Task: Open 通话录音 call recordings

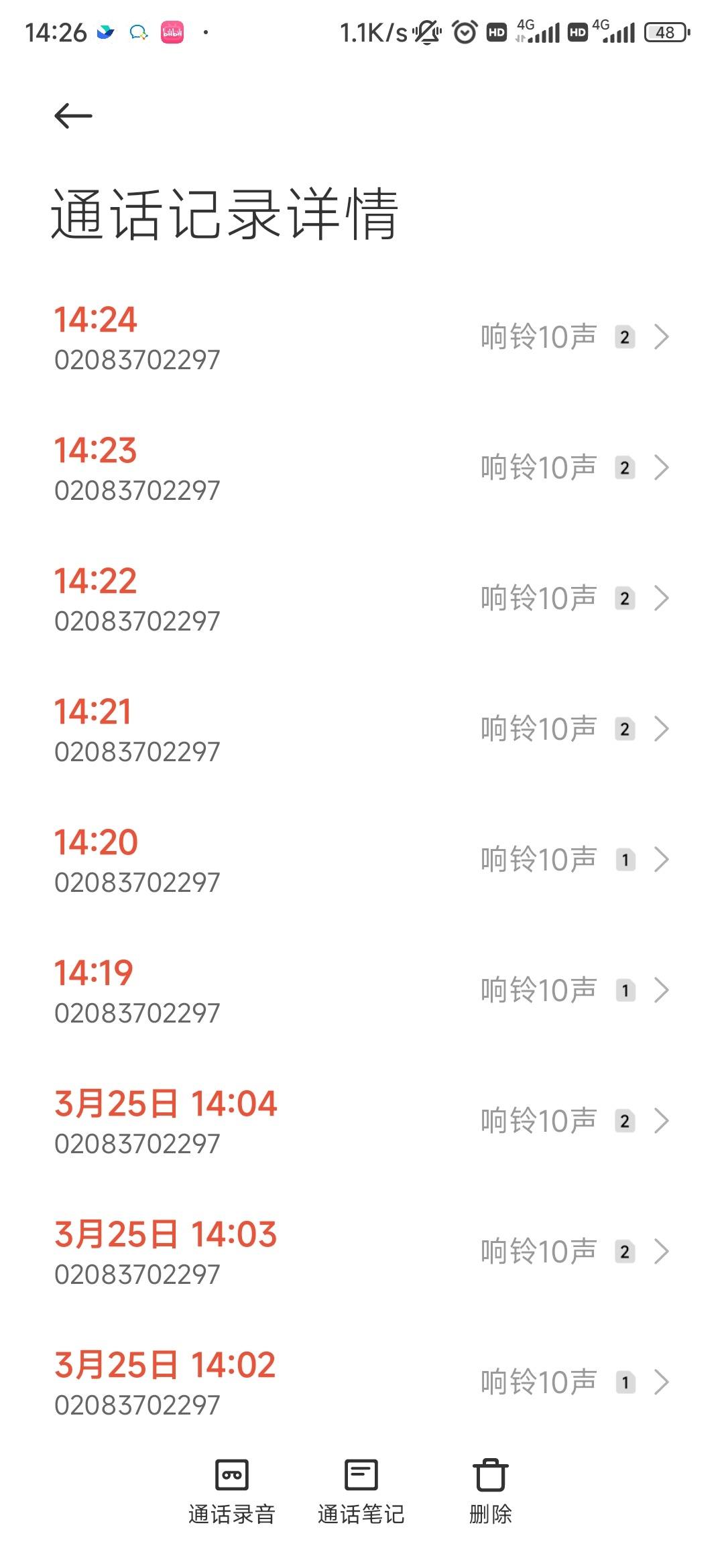Action: pyautogui.click(x=232, y=1491)
